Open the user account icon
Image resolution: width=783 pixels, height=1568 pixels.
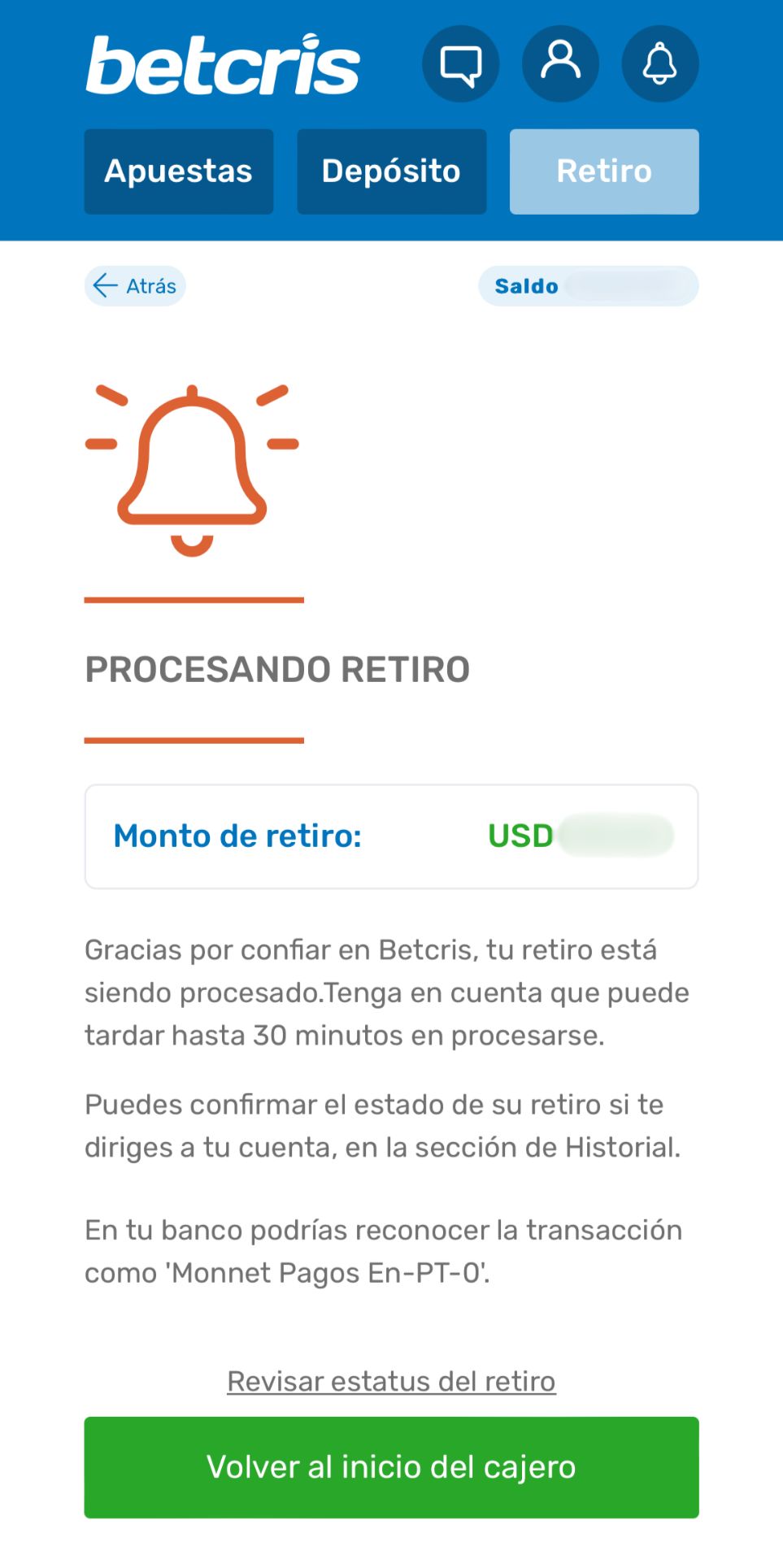560,63
